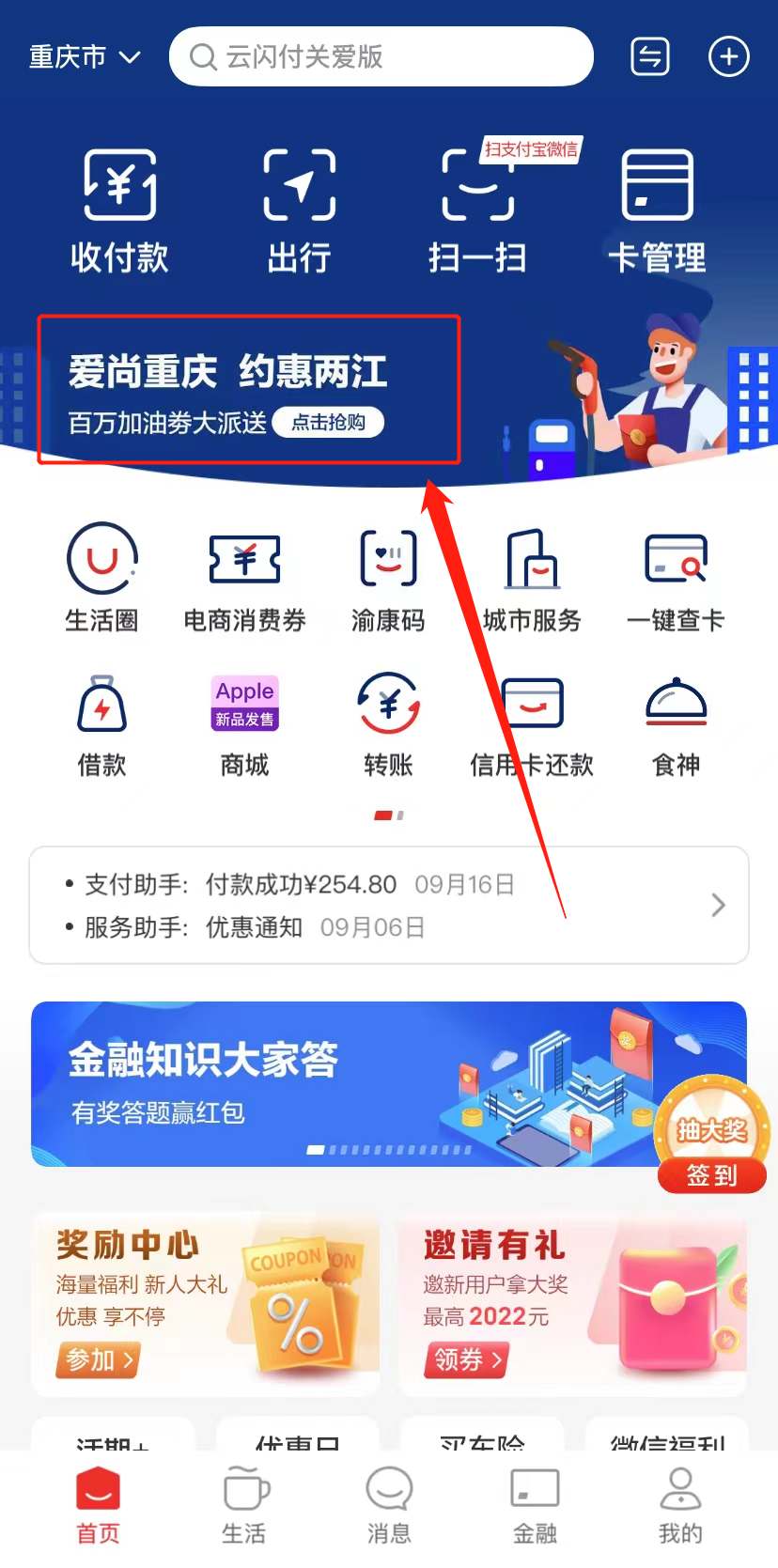Open the plus menu icon

point(728,57)
